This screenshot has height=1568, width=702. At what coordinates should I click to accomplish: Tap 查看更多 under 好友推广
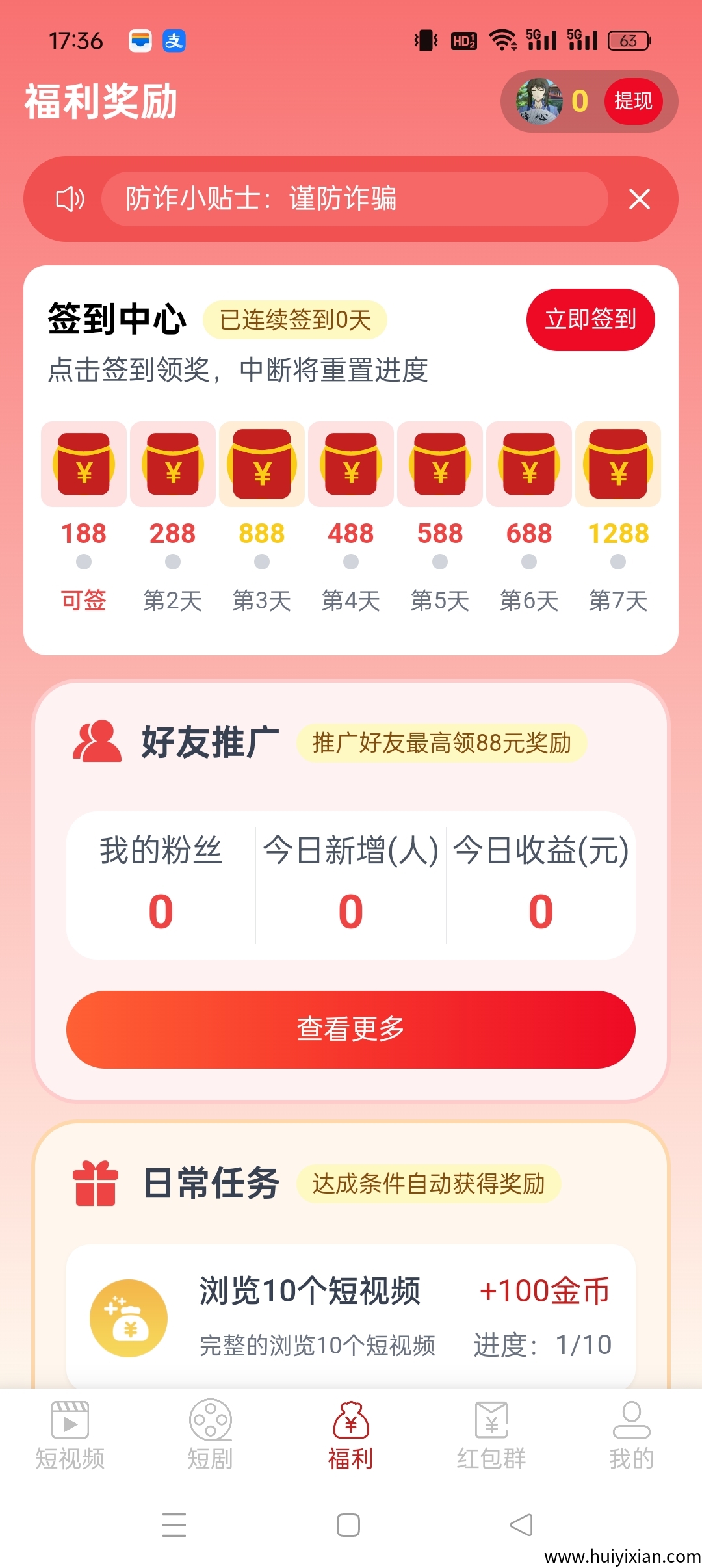click(x=351, y=1029)
